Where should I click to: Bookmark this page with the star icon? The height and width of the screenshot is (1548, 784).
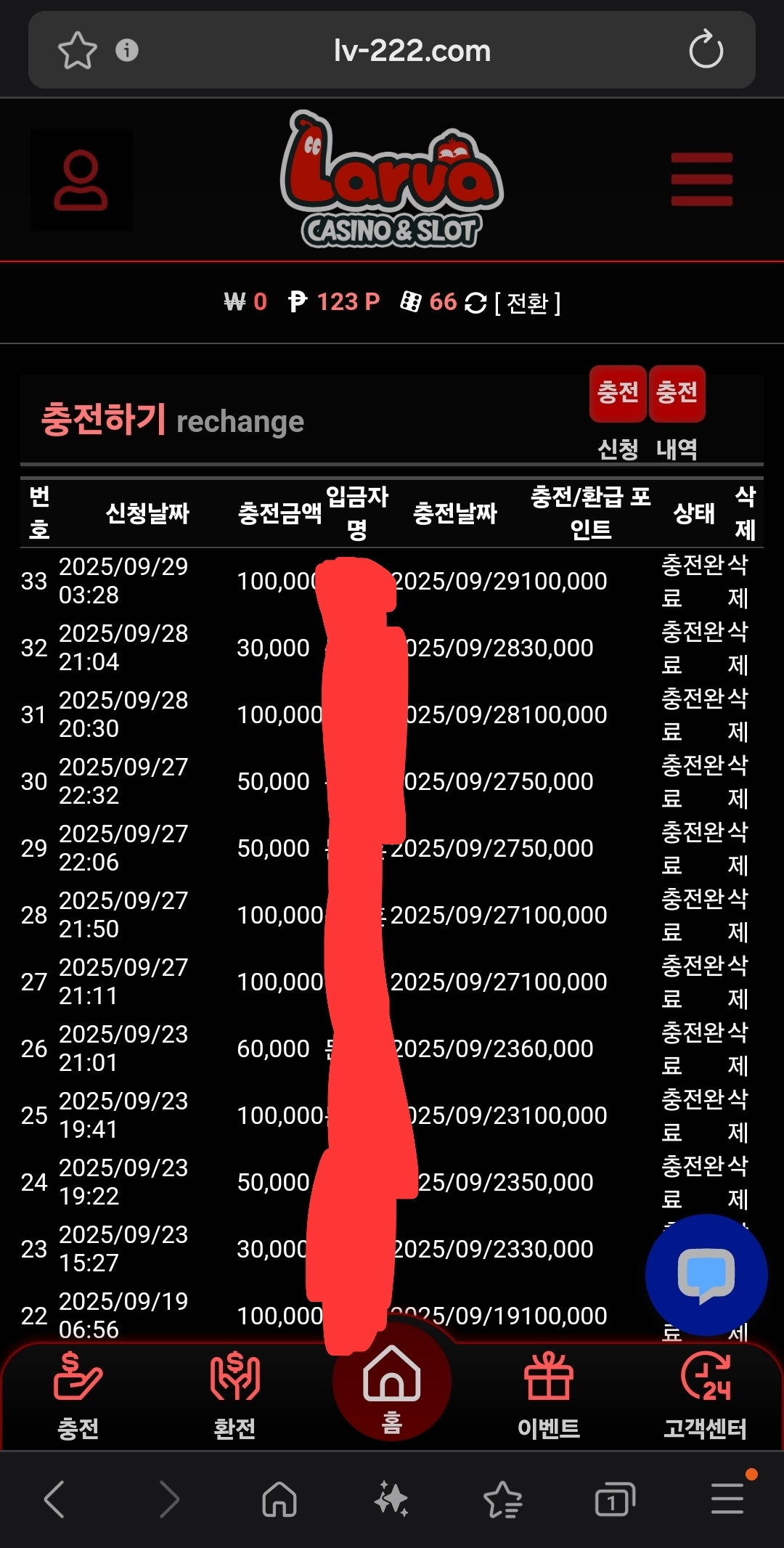[x=77, y=51]
